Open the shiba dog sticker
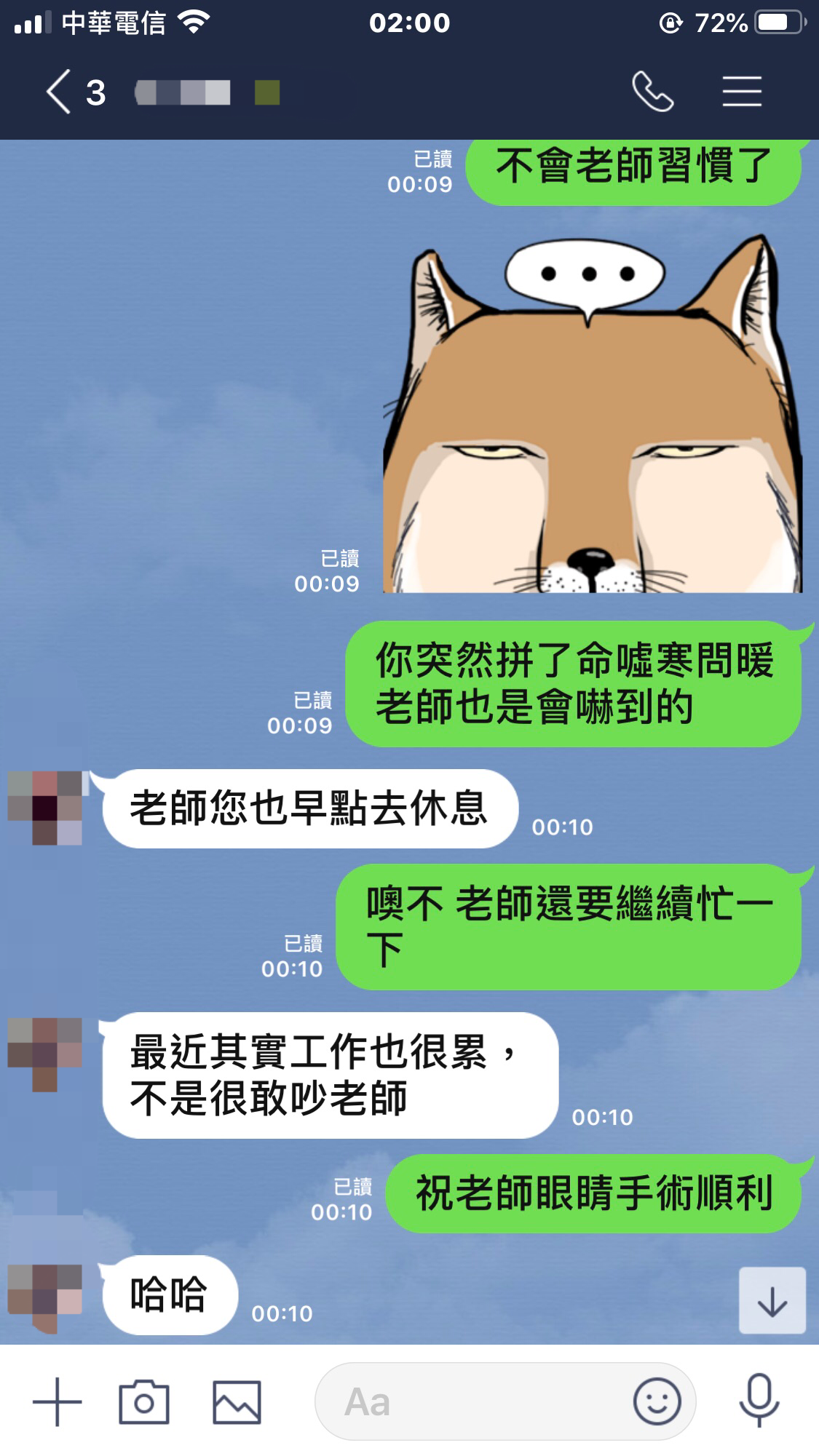Screen dimensions: 819x1456 click(x=592, y=415)
